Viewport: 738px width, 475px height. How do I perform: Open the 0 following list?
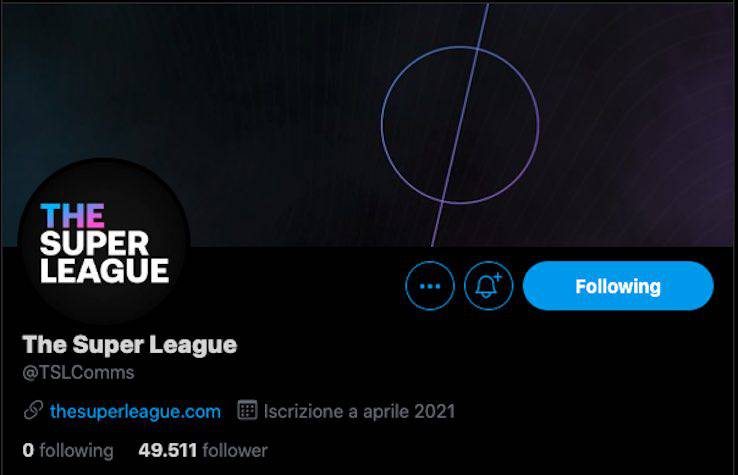67,450
